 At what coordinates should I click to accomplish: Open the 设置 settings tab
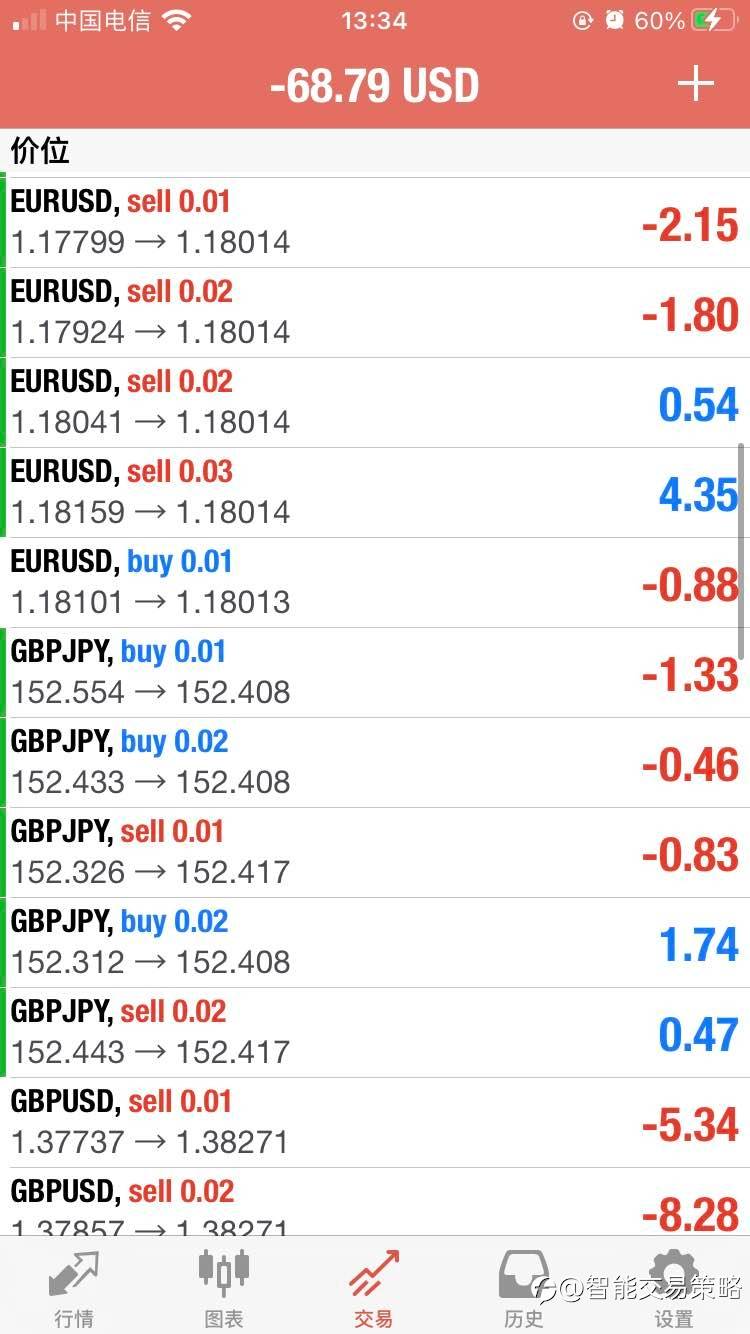tap(673, 1288)
